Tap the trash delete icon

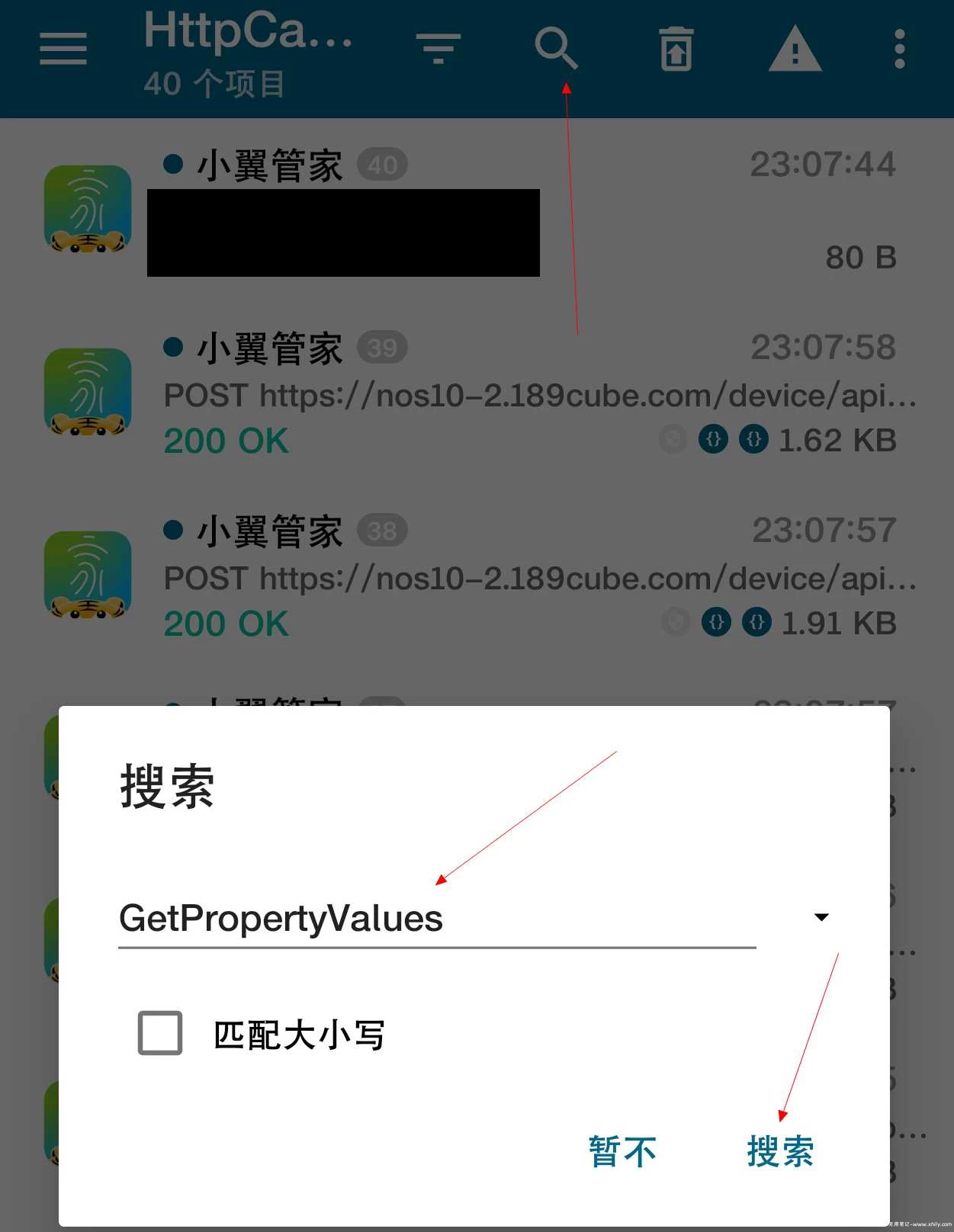pos(676,50)
